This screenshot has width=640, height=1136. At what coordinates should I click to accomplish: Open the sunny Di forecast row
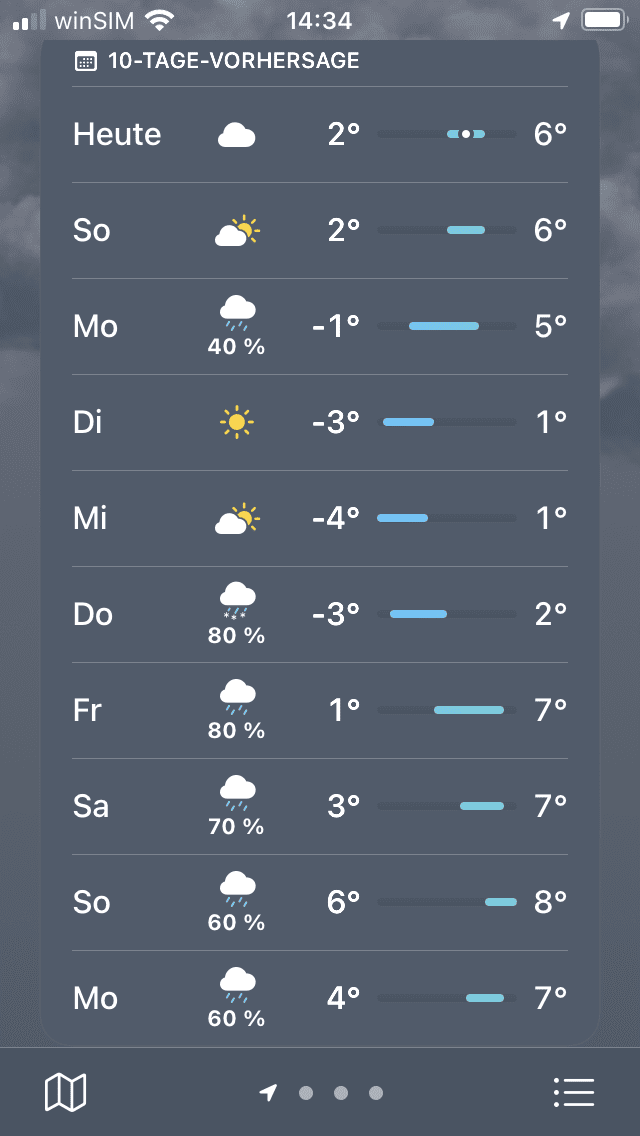click(320, 422)
